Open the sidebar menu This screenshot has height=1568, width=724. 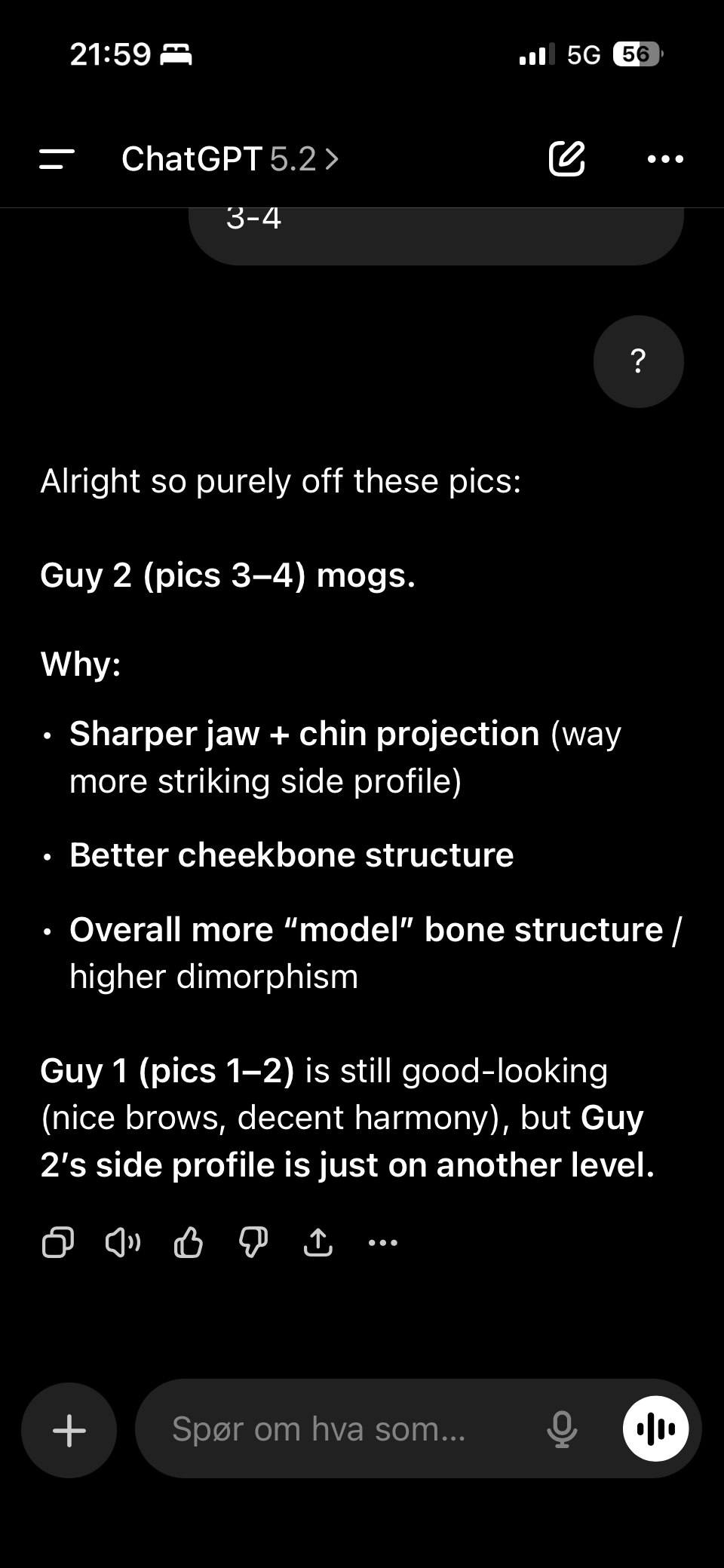click(x=57, y=158)
